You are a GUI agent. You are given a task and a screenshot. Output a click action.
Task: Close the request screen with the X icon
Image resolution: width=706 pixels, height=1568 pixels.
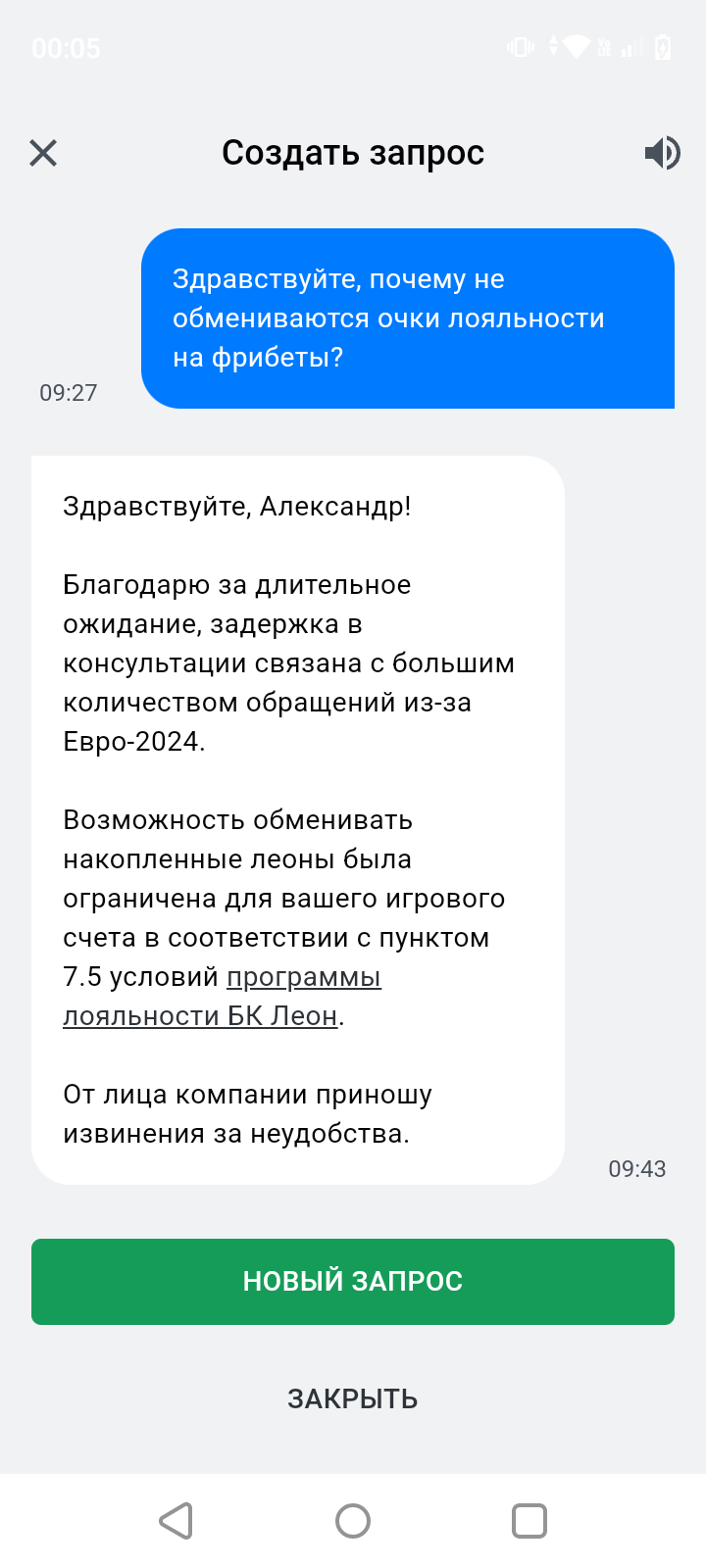(43, 153)
